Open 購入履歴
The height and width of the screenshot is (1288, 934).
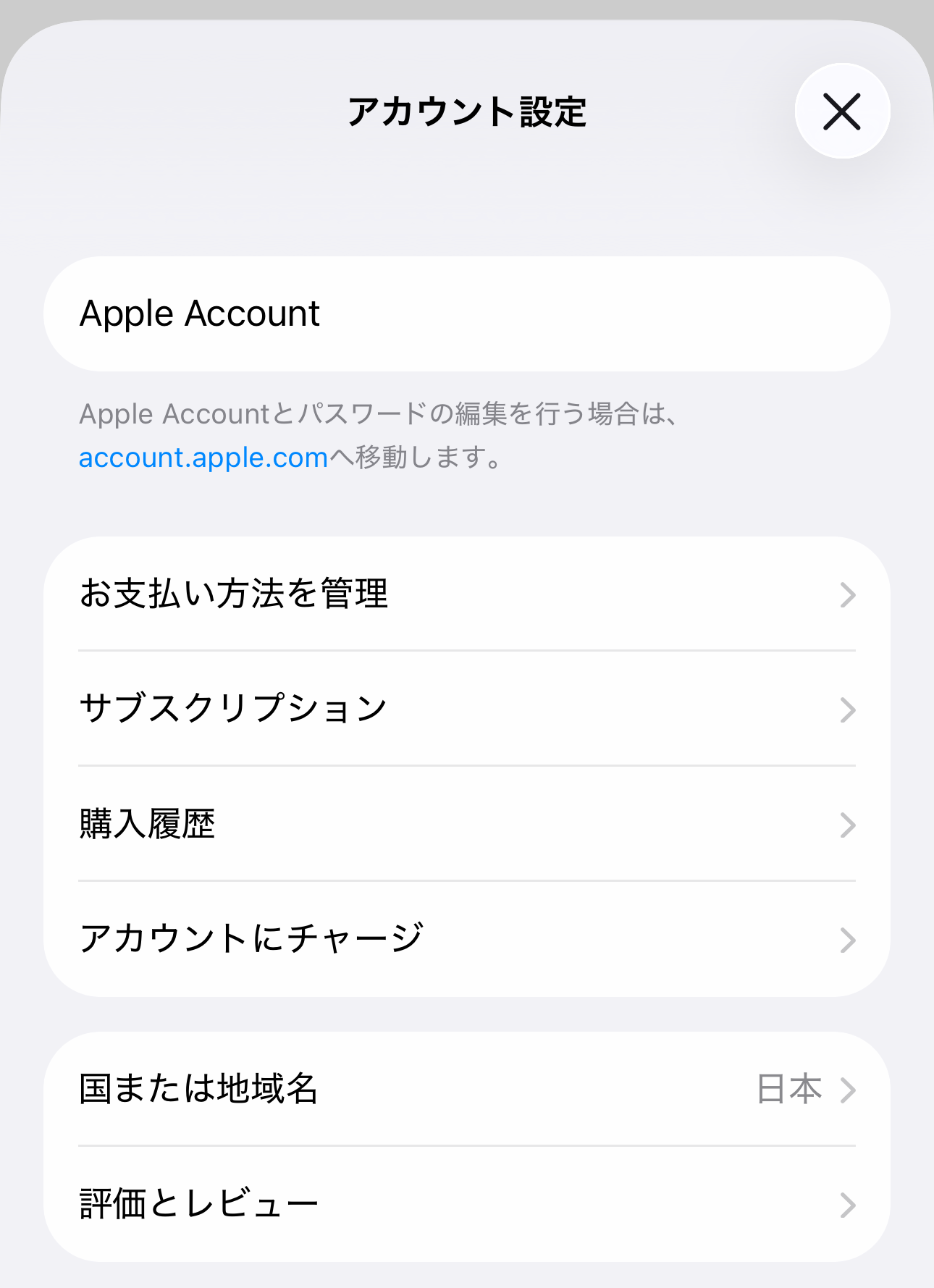point(466,824)
